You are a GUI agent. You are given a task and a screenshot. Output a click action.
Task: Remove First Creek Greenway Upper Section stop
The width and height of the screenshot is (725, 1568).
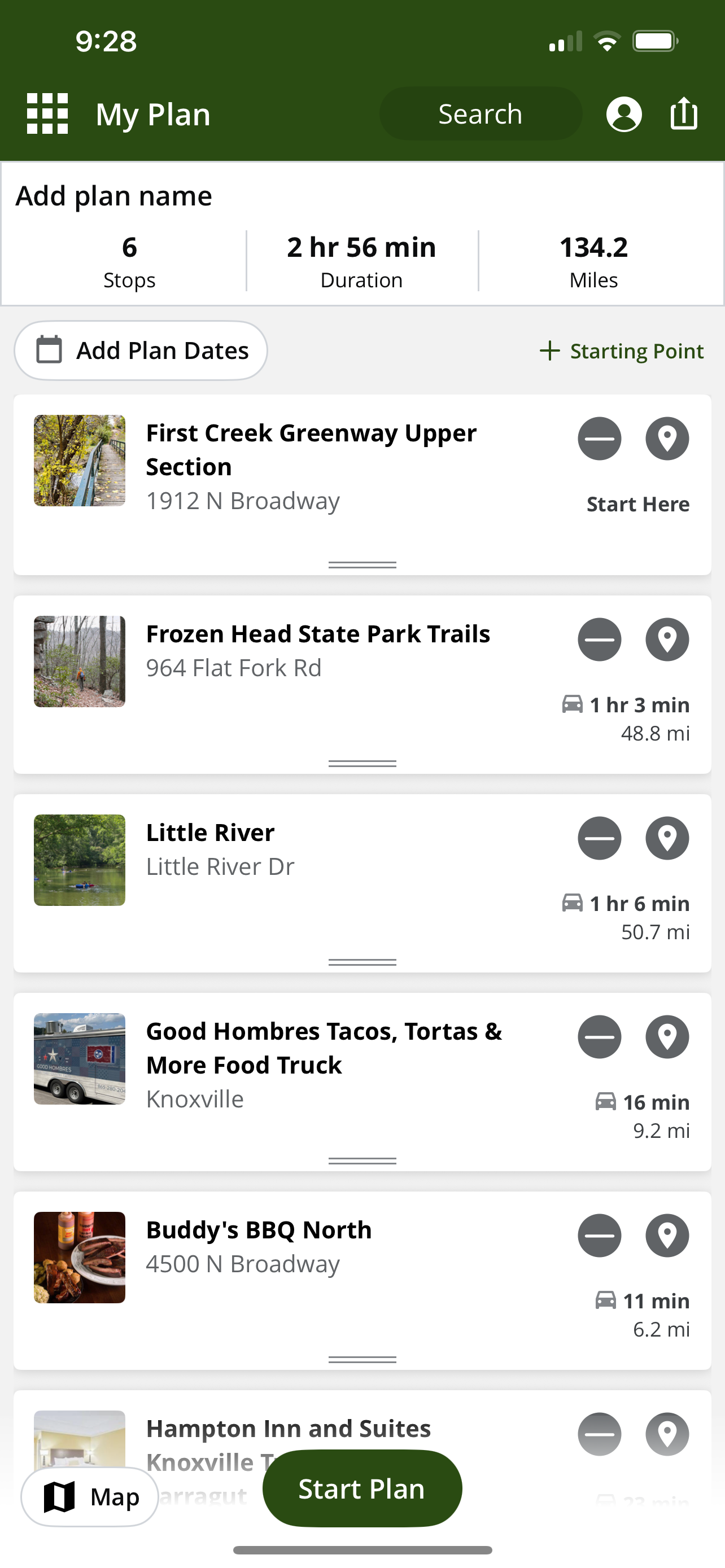pos(600,439)
